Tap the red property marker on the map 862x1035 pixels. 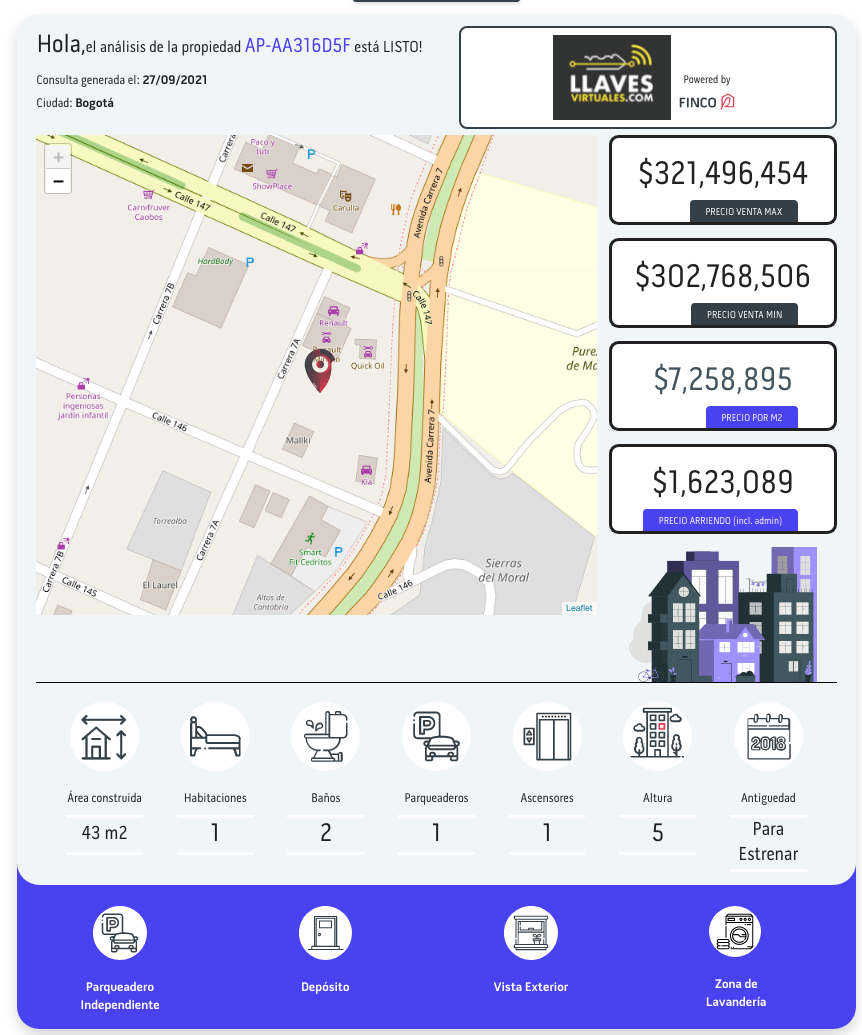click(x=318, y=369)
